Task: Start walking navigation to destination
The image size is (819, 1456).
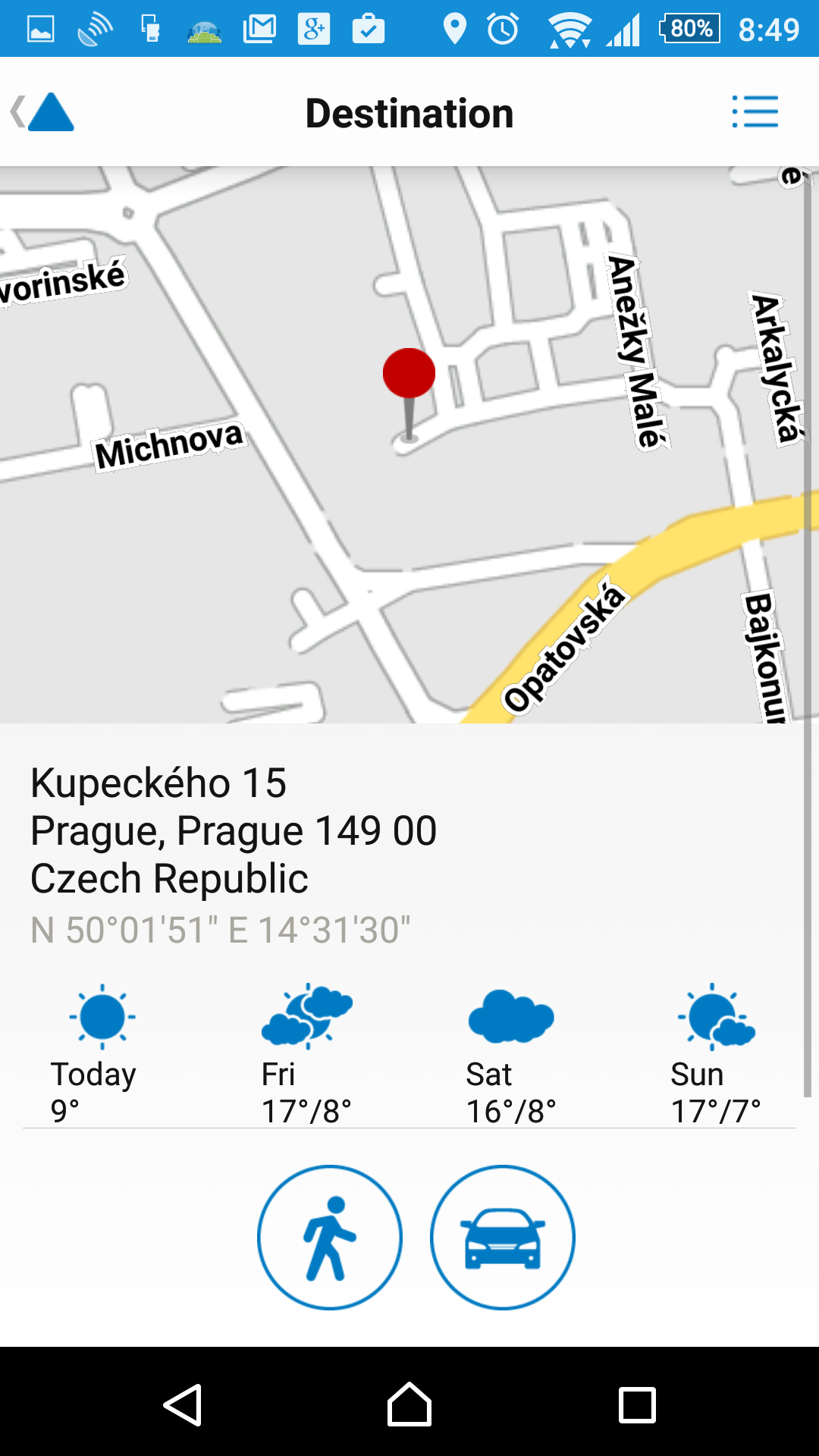Action: (x=330, y=1237)
